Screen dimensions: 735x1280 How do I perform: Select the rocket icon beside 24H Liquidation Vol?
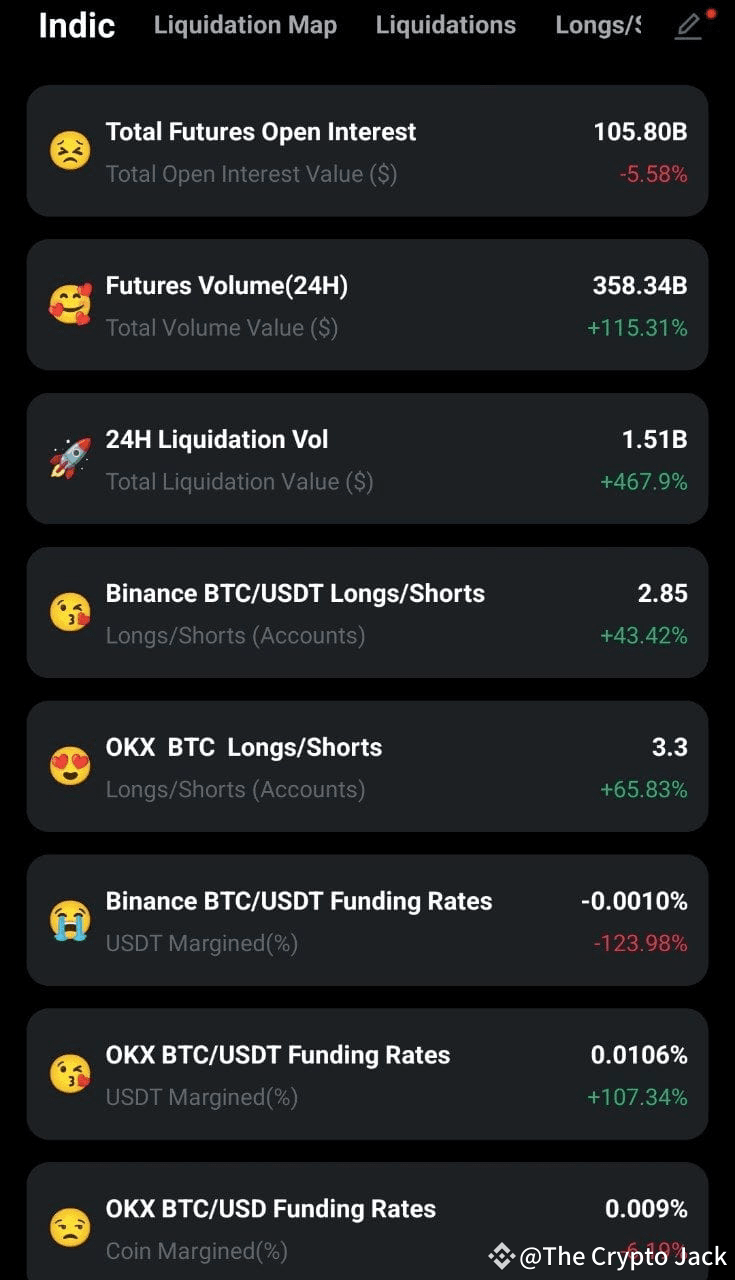(x=69, y=458)
